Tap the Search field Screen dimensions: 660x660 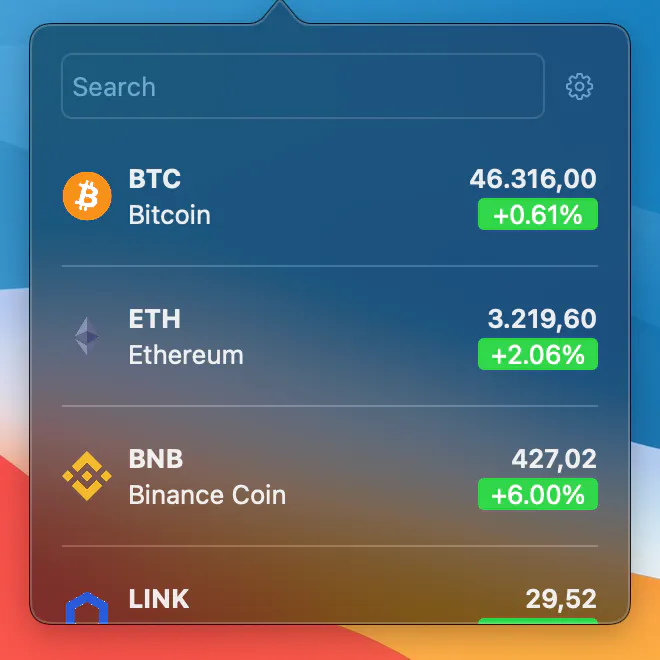(x=303, y=86)
